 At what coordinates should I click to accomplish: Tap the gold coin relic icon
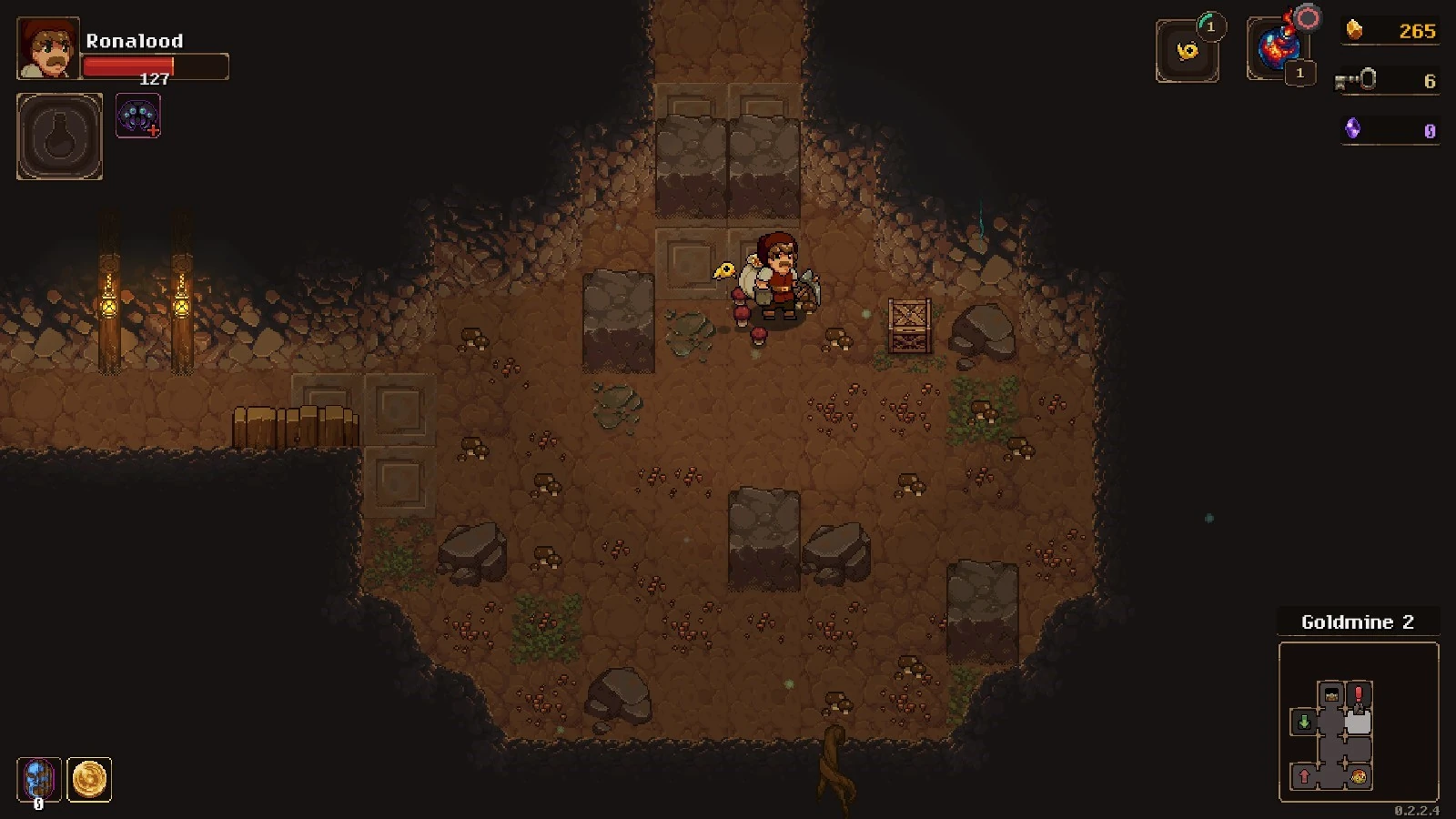(x=89, y=780)
